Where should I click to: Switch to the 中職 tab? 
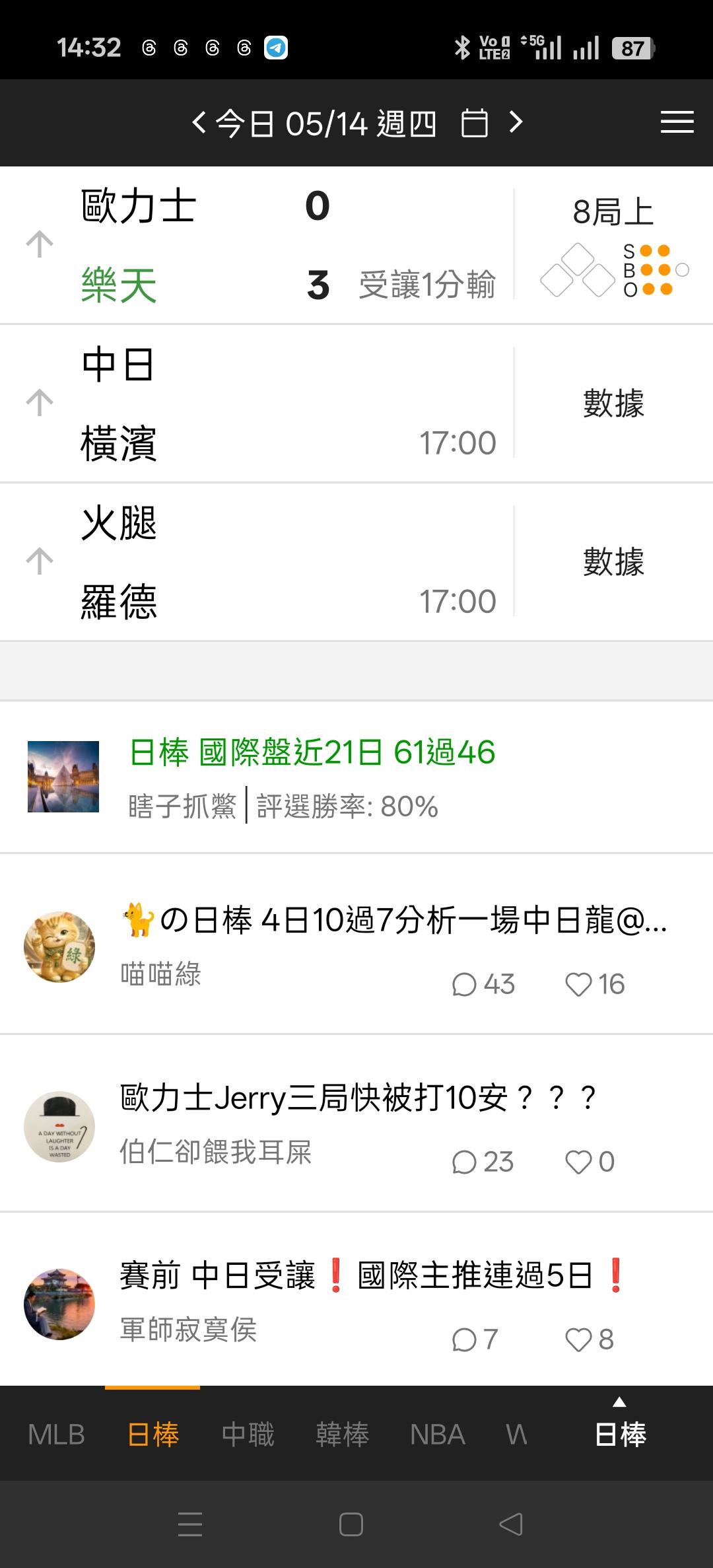point(248,1435)
